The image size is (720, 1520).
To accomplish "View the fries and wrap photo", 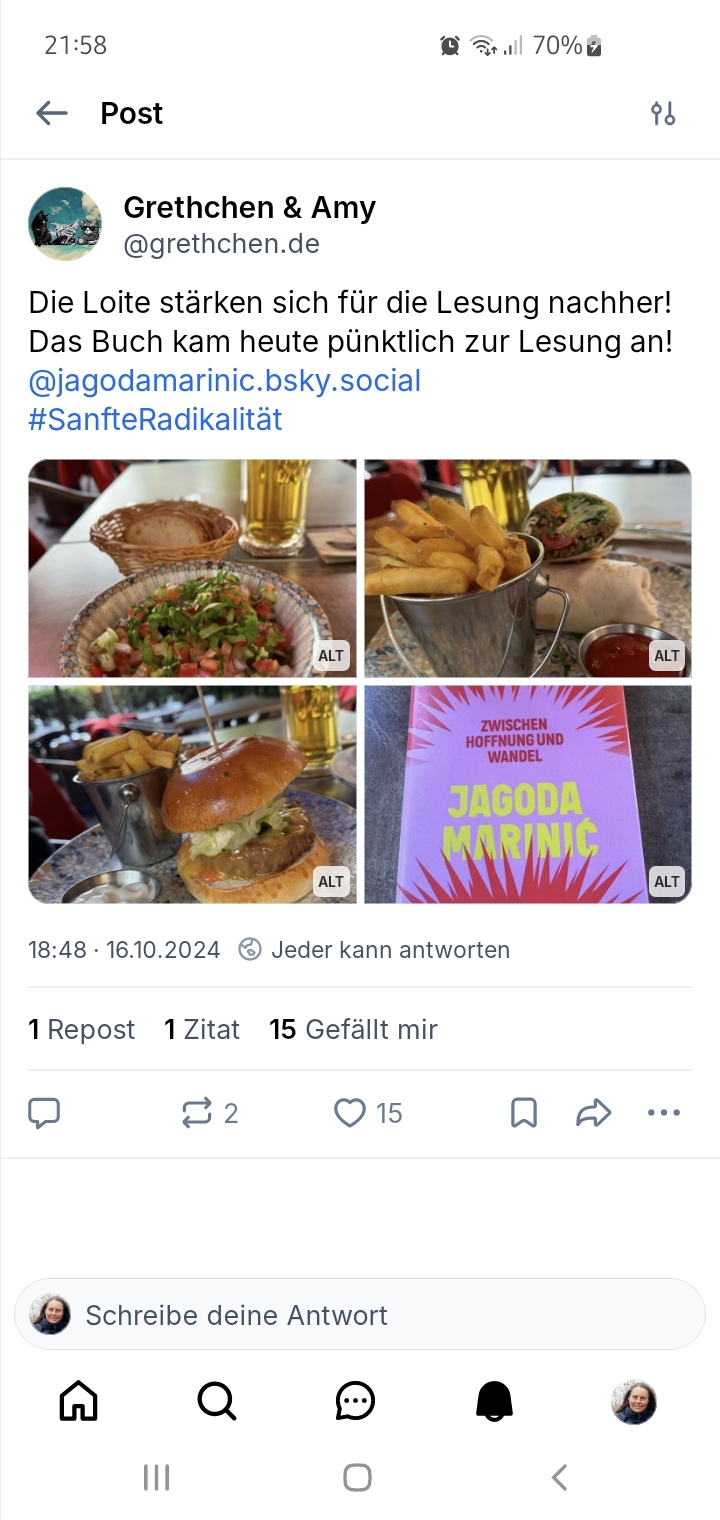I will pos(527,568).
